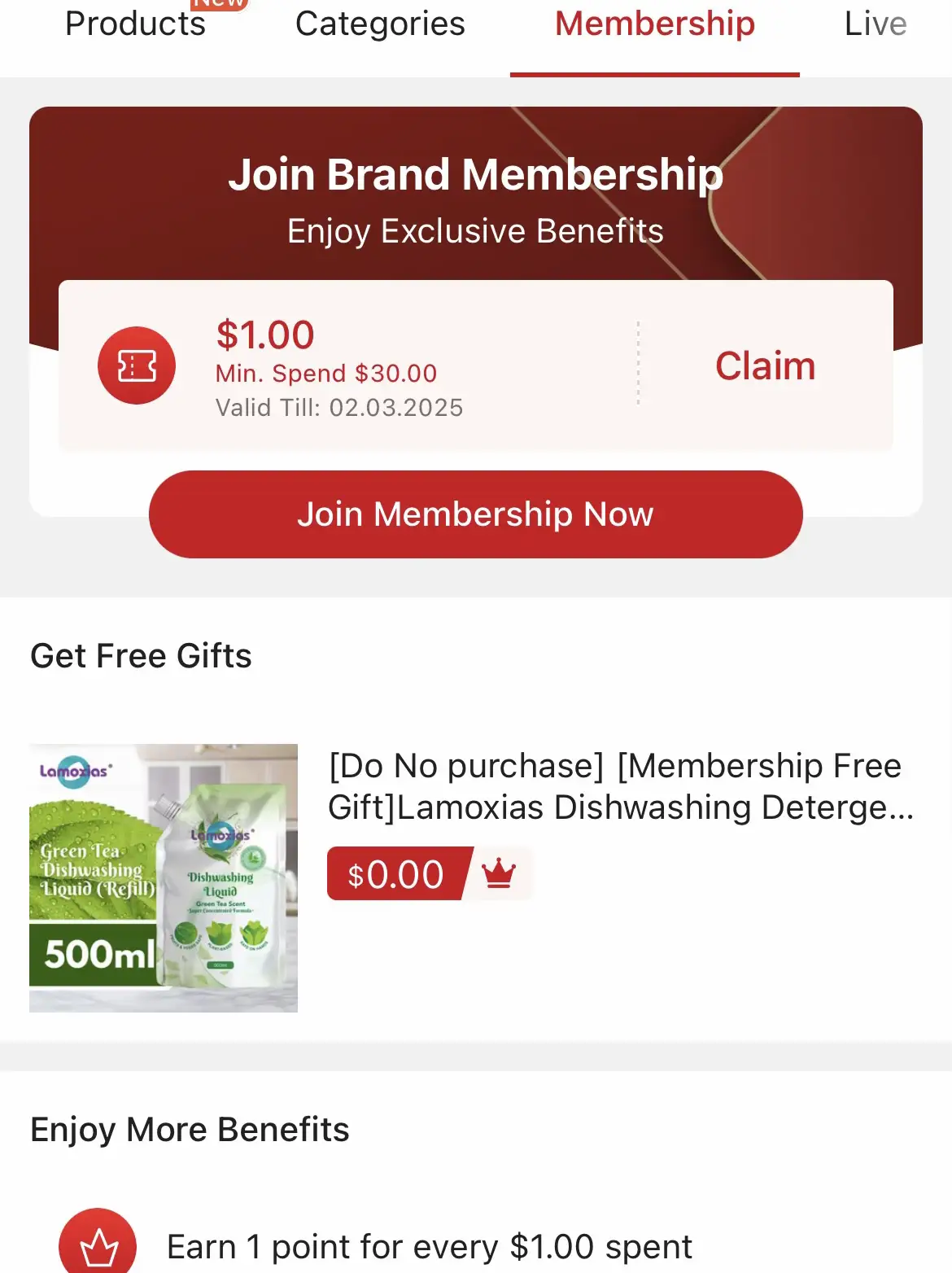Image resolution: width=952 pixels, height=1273 pixels.
Task: Select the Membership tab
Action: (654, 24)
